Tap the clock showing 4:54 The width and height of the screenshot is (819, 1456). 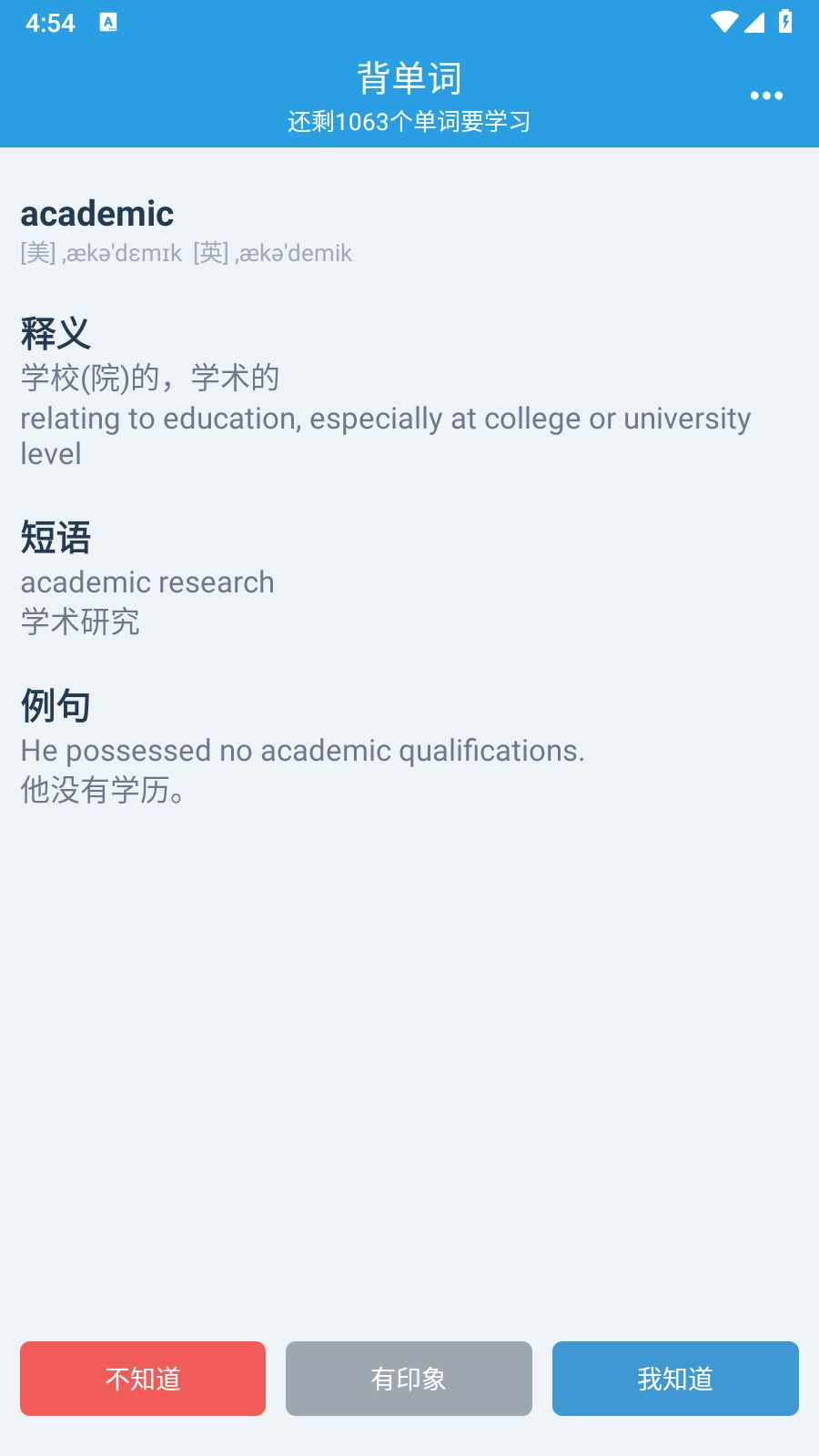[x=51, y=23]
